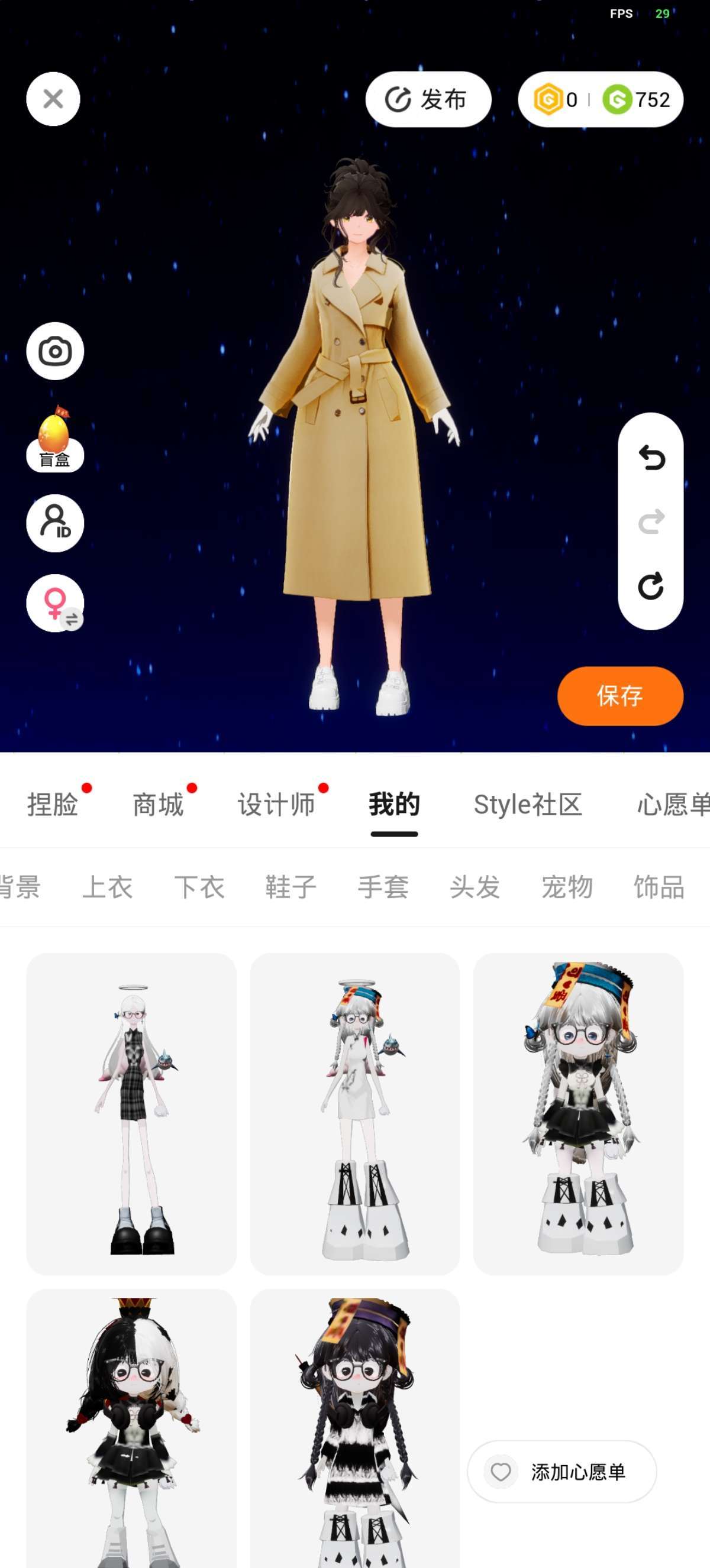Choose the half black half white hair outfit
This screenshot has width=710, height=1568.
tap(131, 1427)
